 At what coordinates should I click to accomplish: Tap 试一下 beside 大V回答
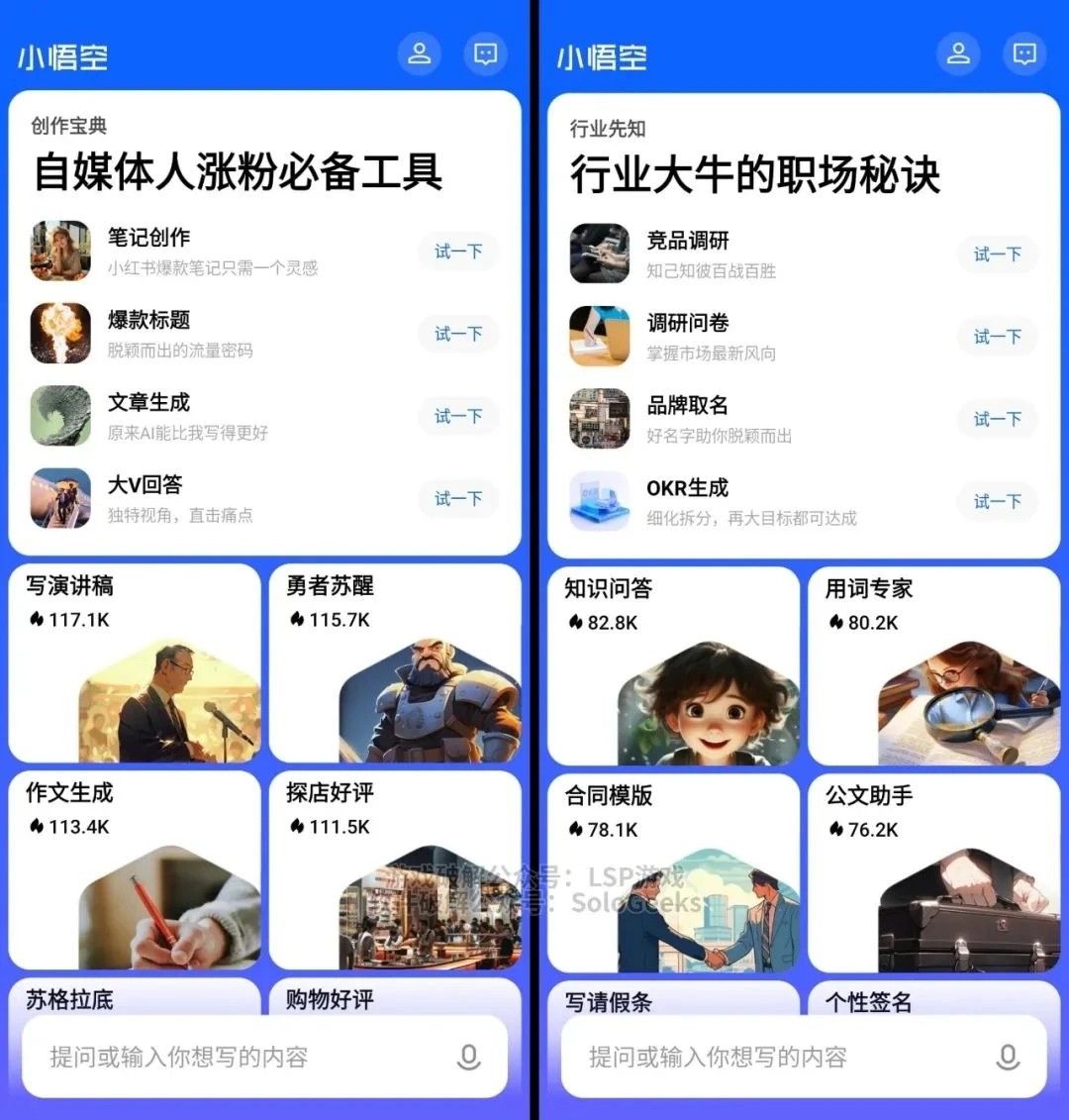457,498
